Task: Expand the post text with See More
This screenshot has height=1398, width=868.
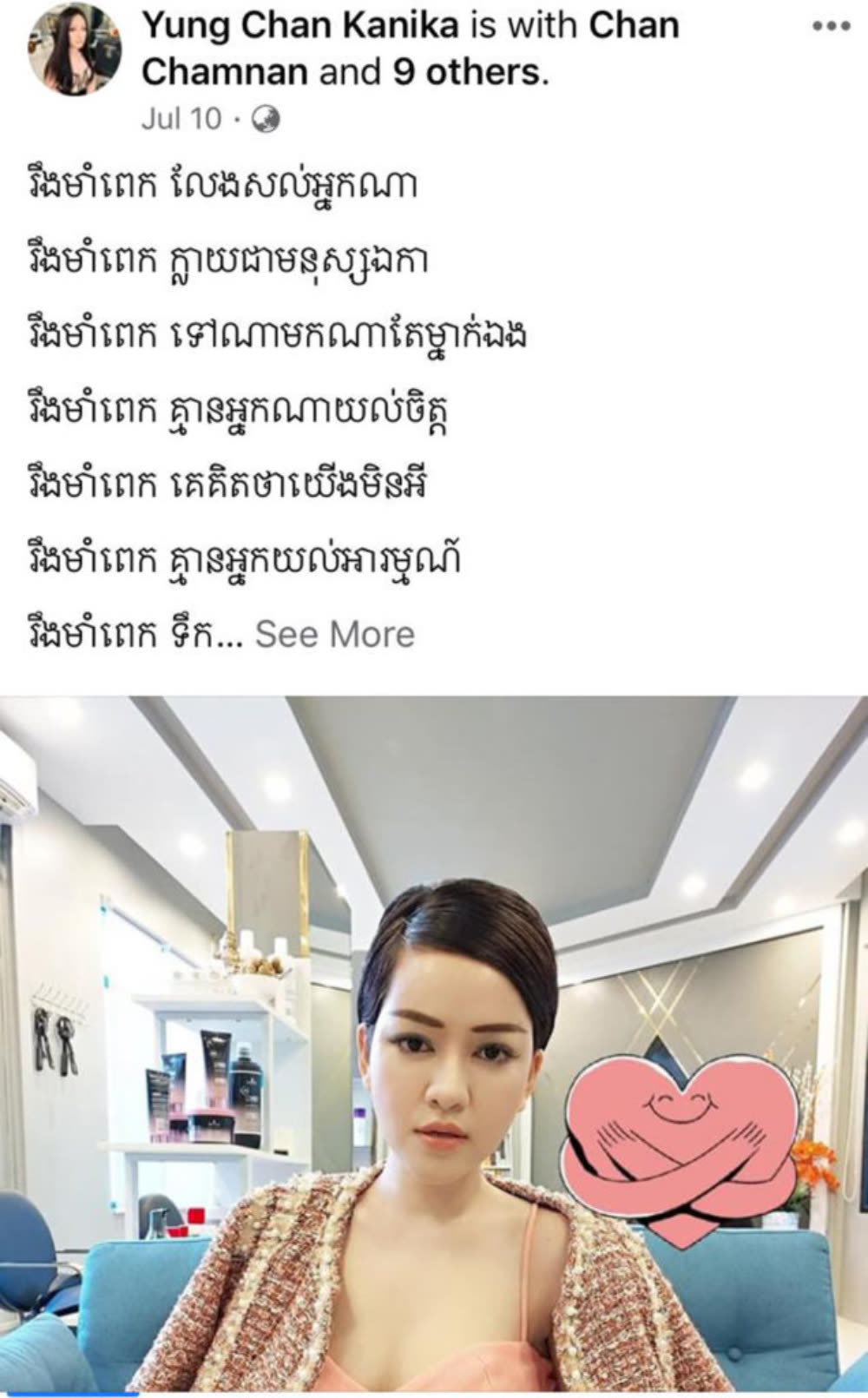Action: (x=335, y=635)
